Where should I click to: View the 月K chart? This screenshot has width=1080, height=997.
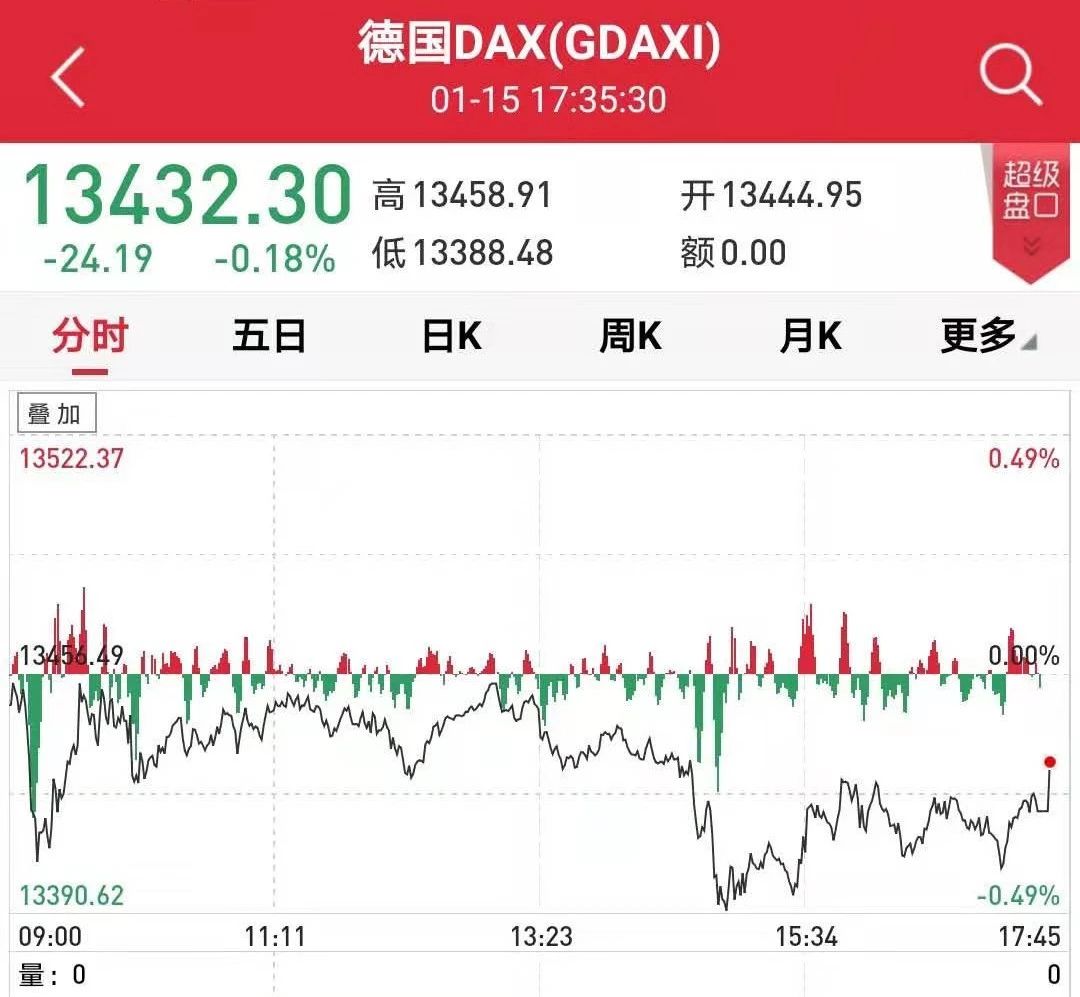tap(810, 337)
